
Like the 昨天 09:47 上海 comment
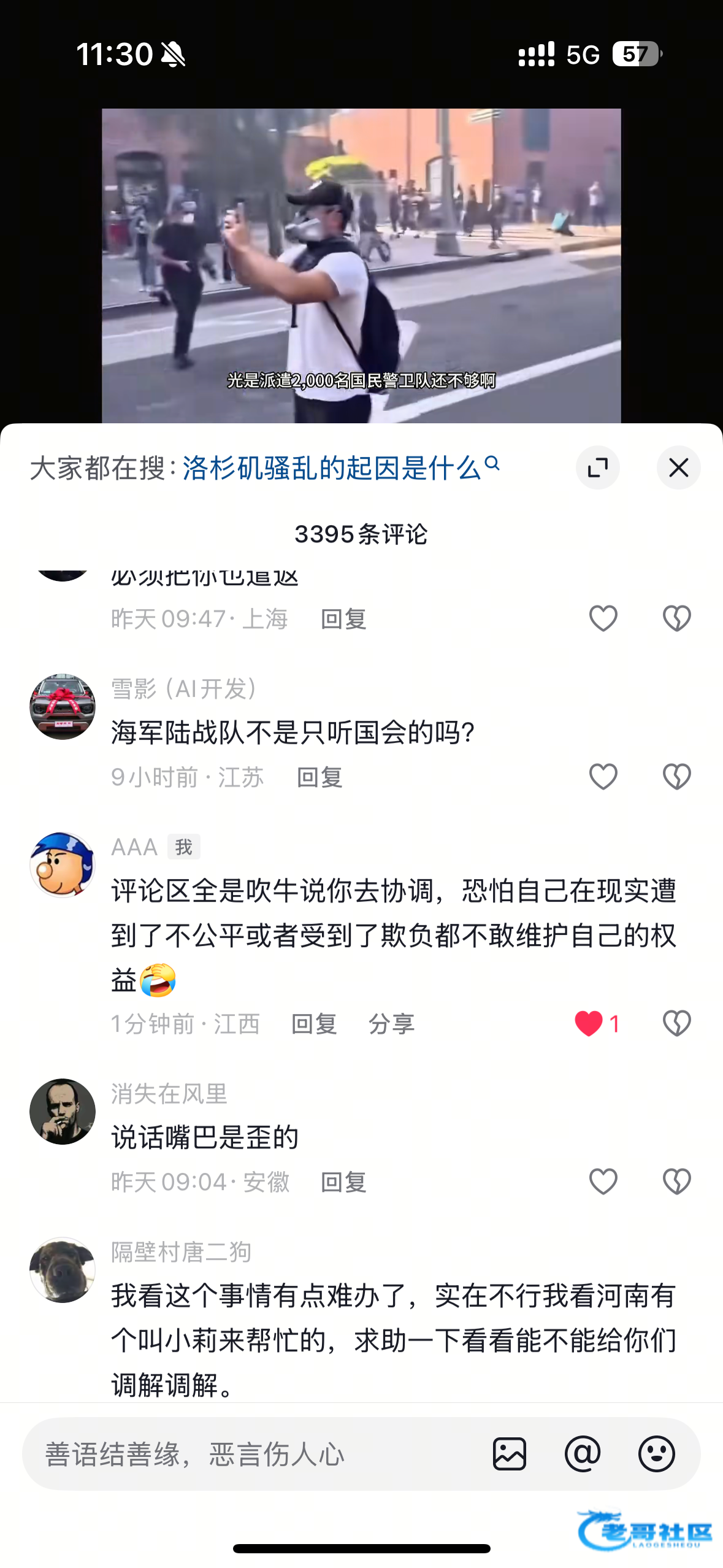click(603, 618)
